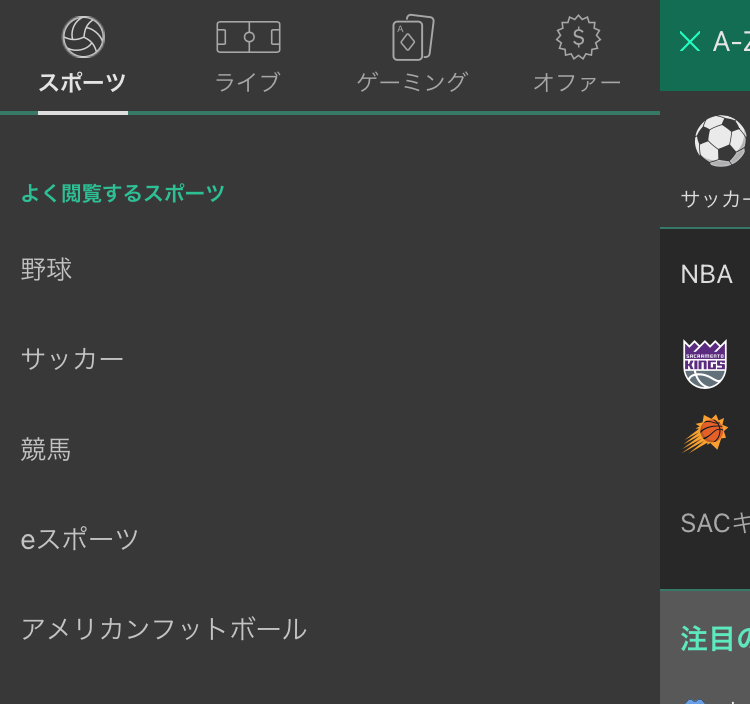Open eスポーツ section
Screen dimensions: 750x704
80,539
